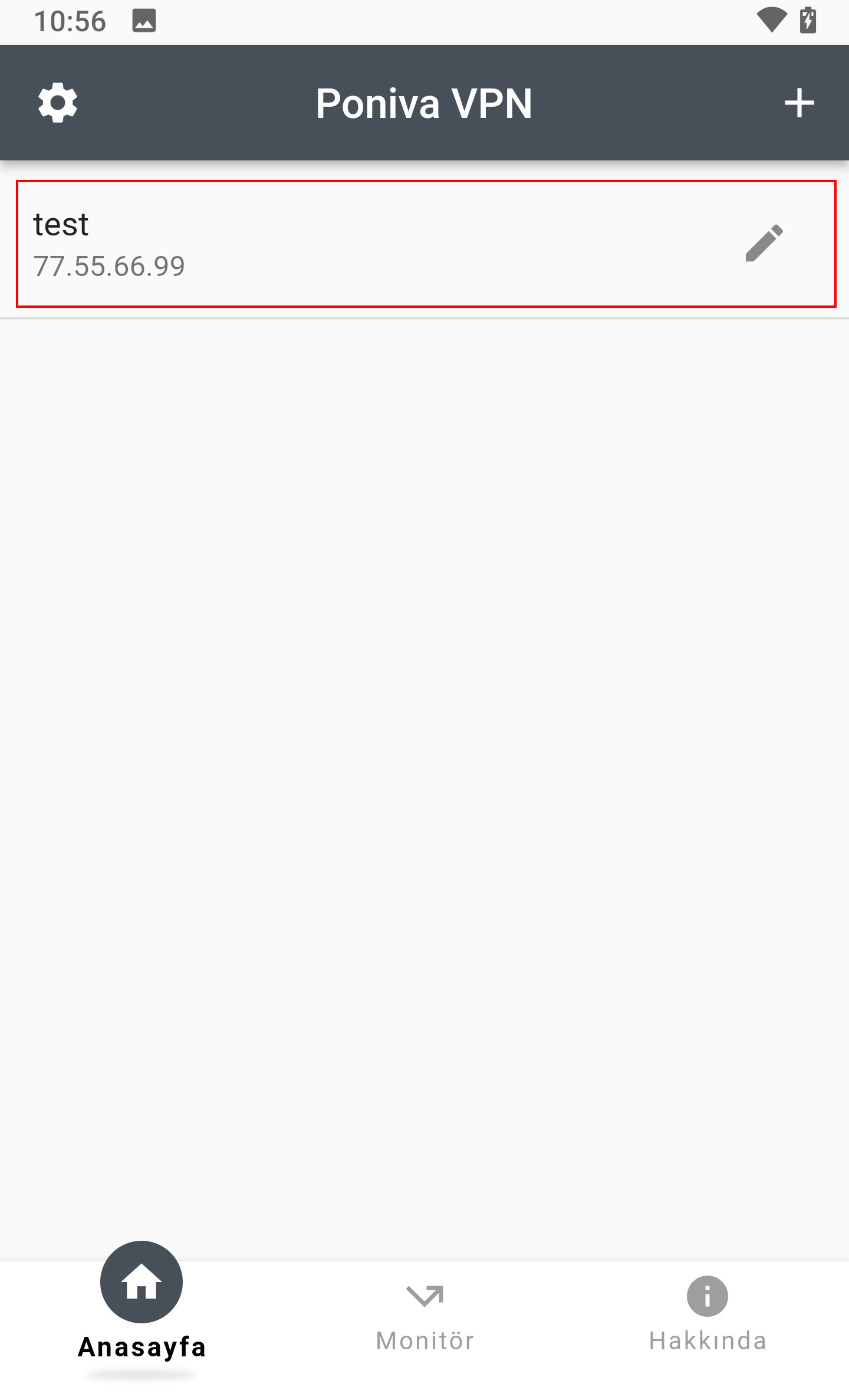Go to the Anasayfa tab

click(141, 1310)
